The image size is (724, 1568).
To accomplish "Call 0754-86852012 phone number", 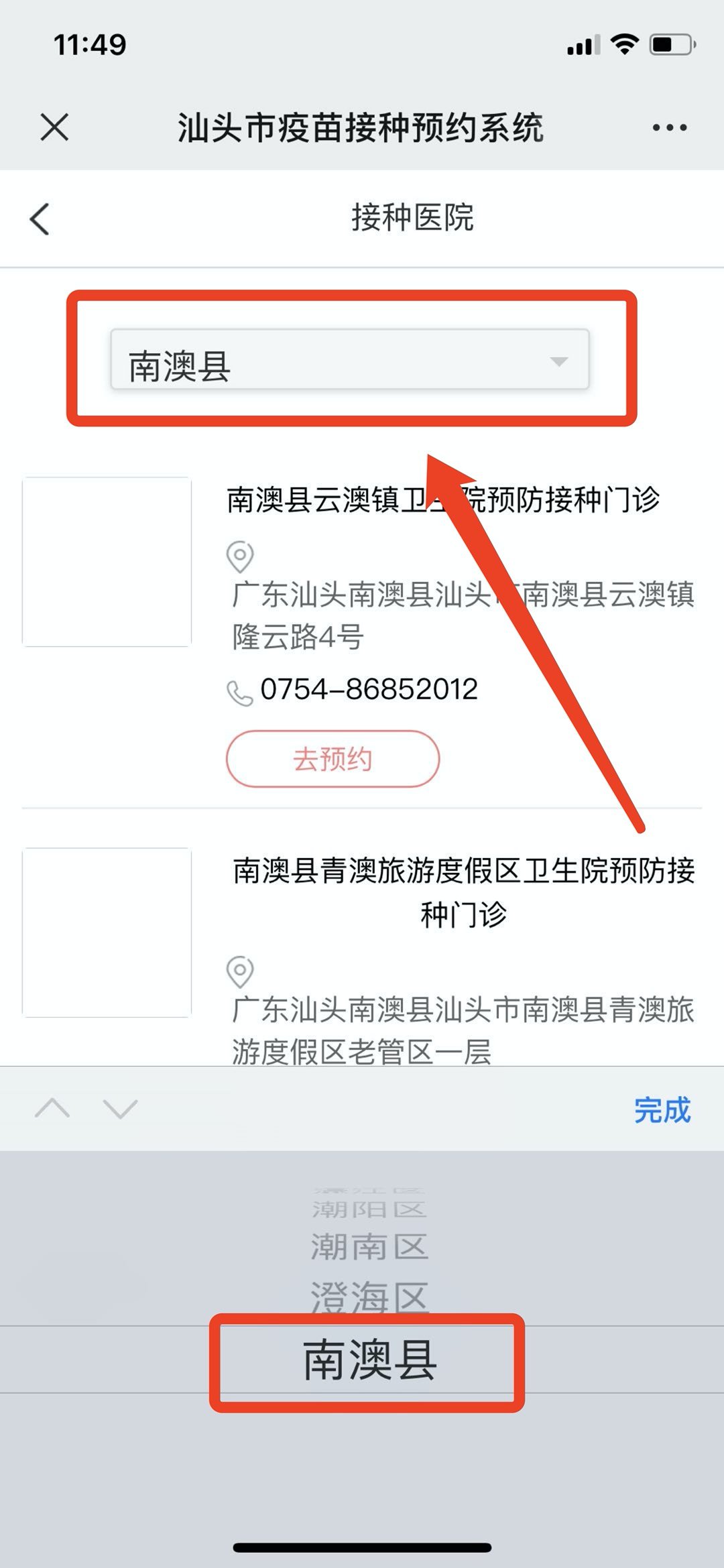I will point(368,690).
